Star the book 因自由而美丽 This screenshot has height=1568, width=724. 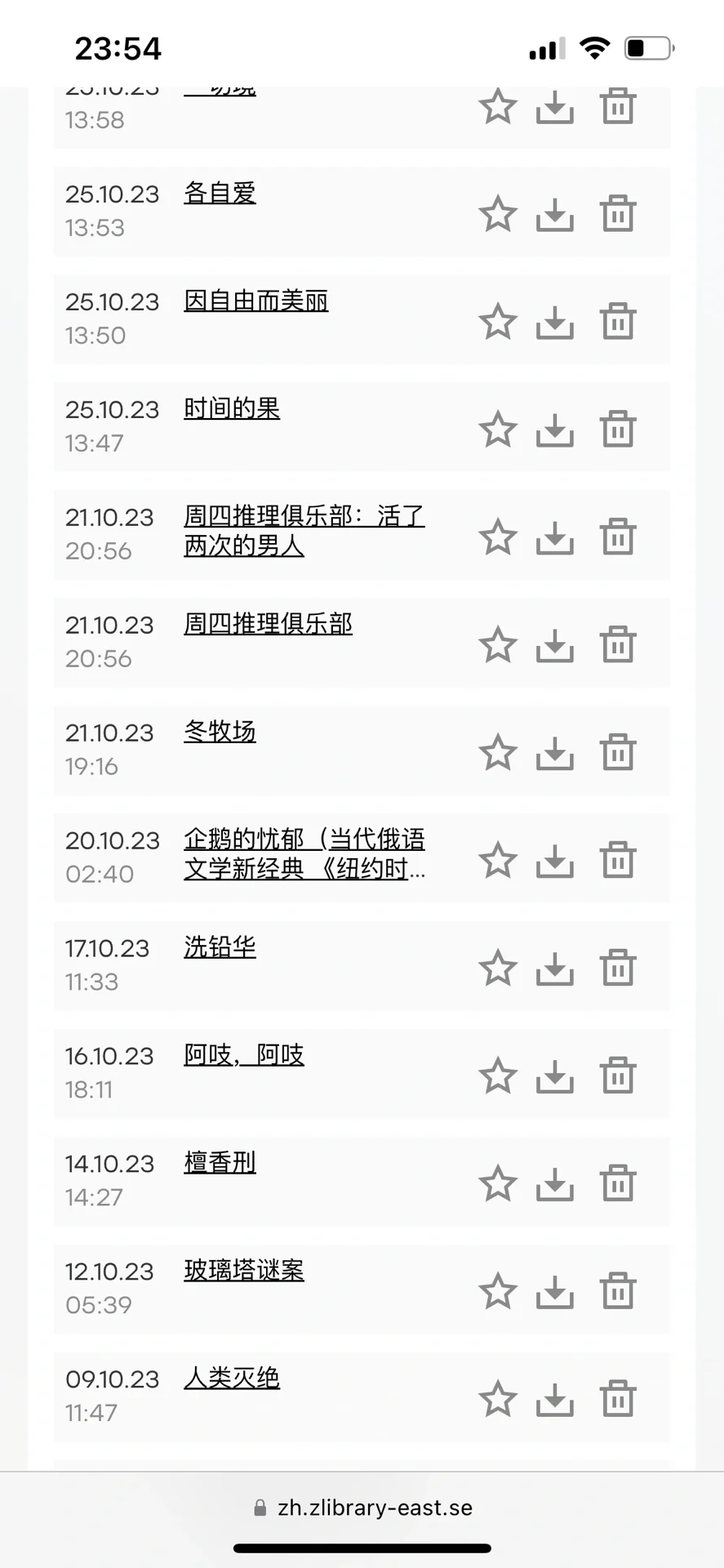point(498,322)
